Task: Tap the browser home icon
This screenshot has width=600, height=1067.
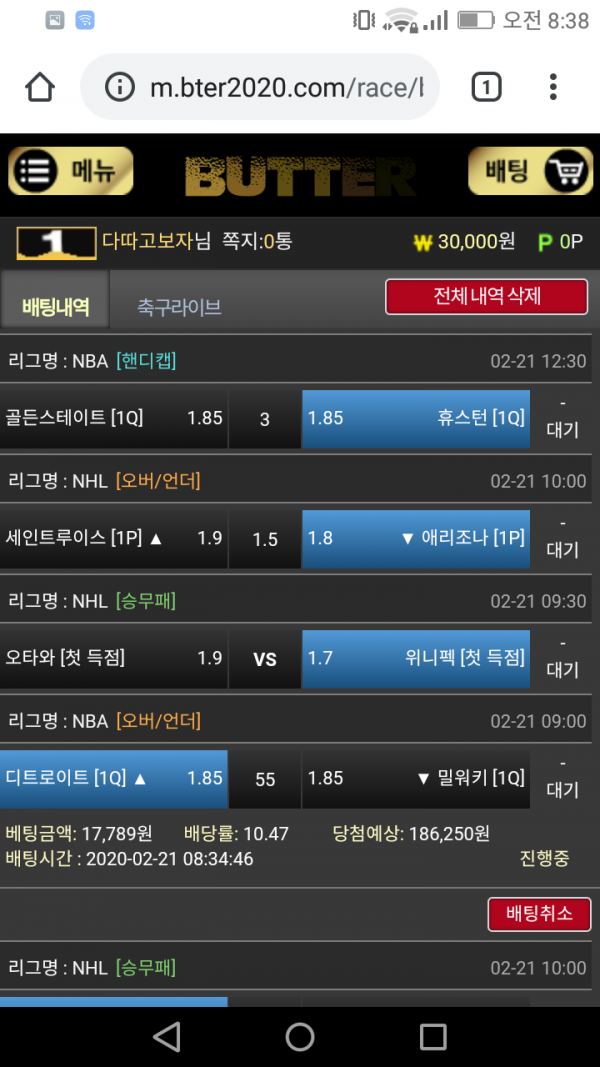Action: [40, 88]
